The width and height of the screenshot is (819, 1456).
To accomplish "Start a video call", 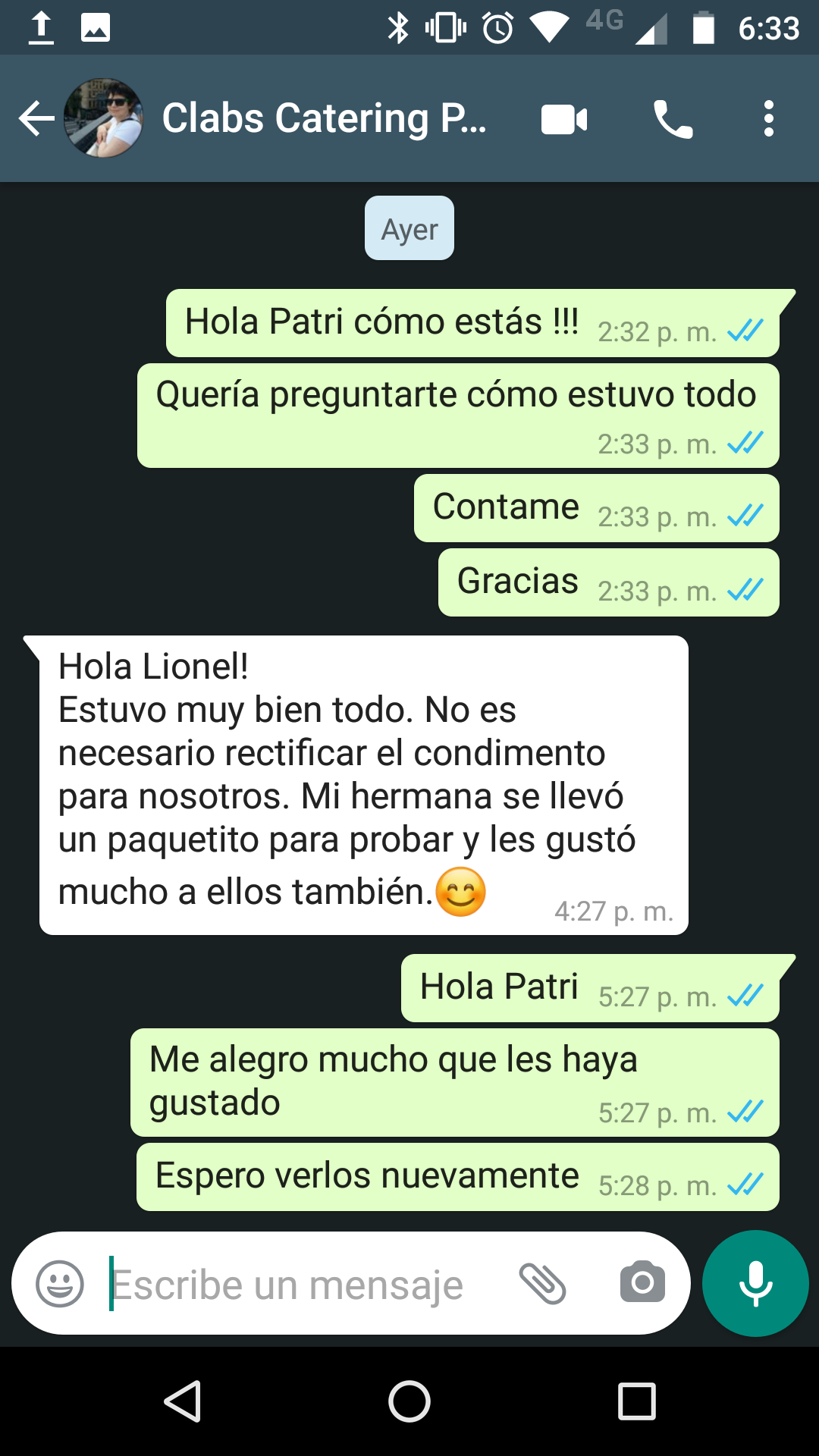I will tap(564, 119).
